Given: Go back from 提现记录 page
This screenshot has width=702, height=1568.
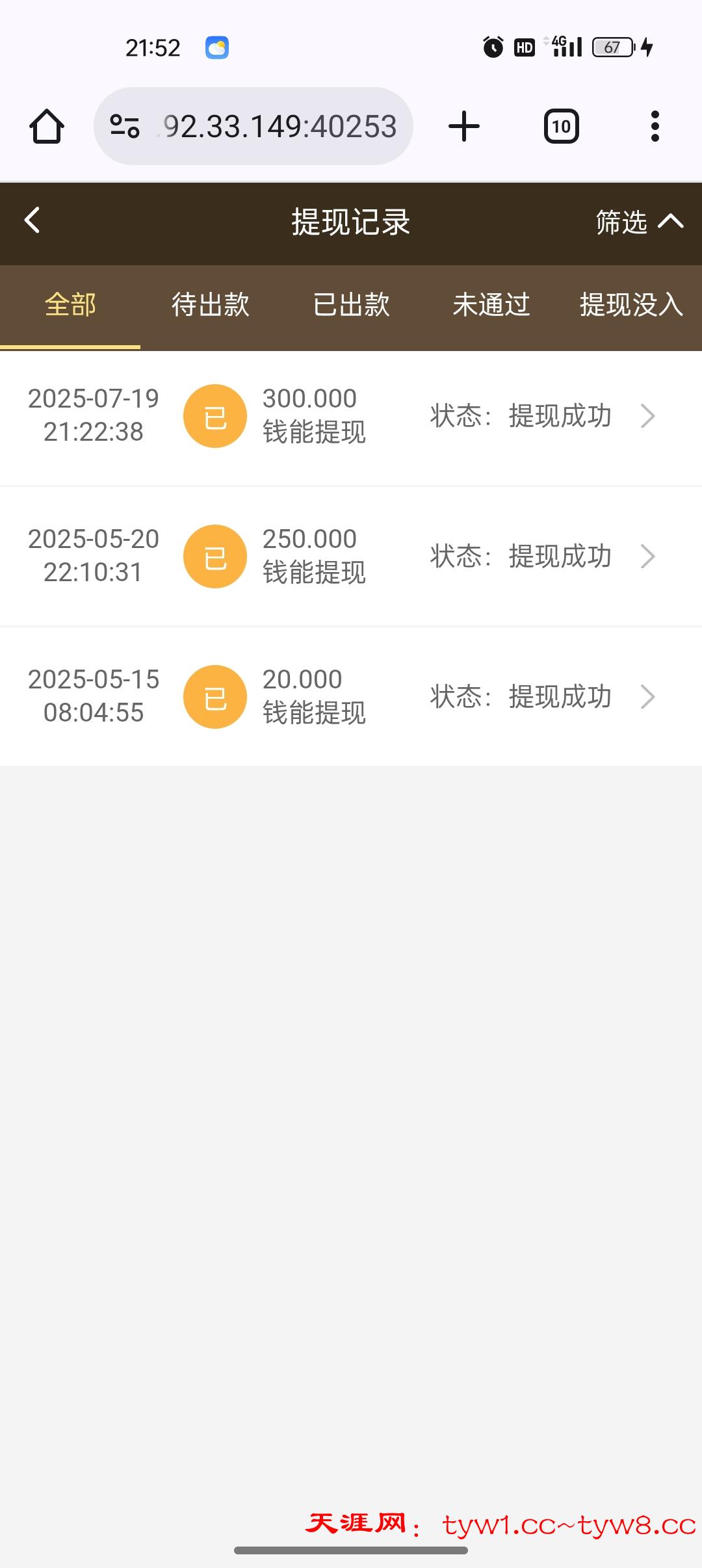Looking at the screenshot, I should [32, 220].
